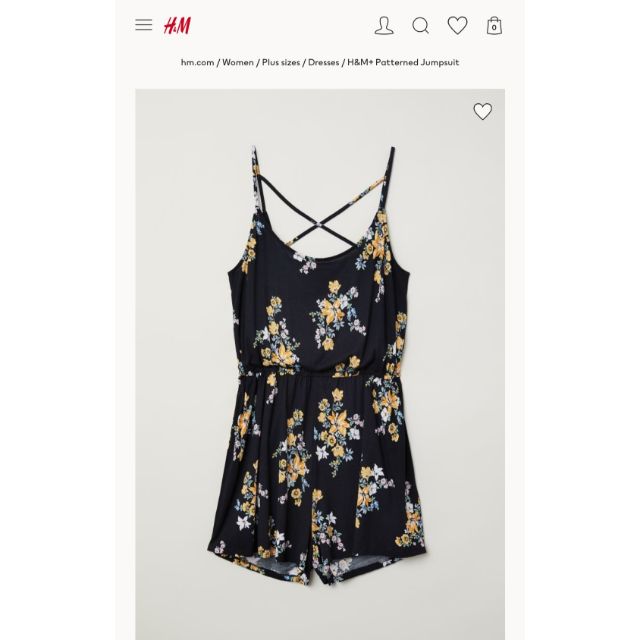The height and width of the screenshot is (640, 640).
Task: View saved favorites in header
Action: pyautogui.click(x=457, y=26)
